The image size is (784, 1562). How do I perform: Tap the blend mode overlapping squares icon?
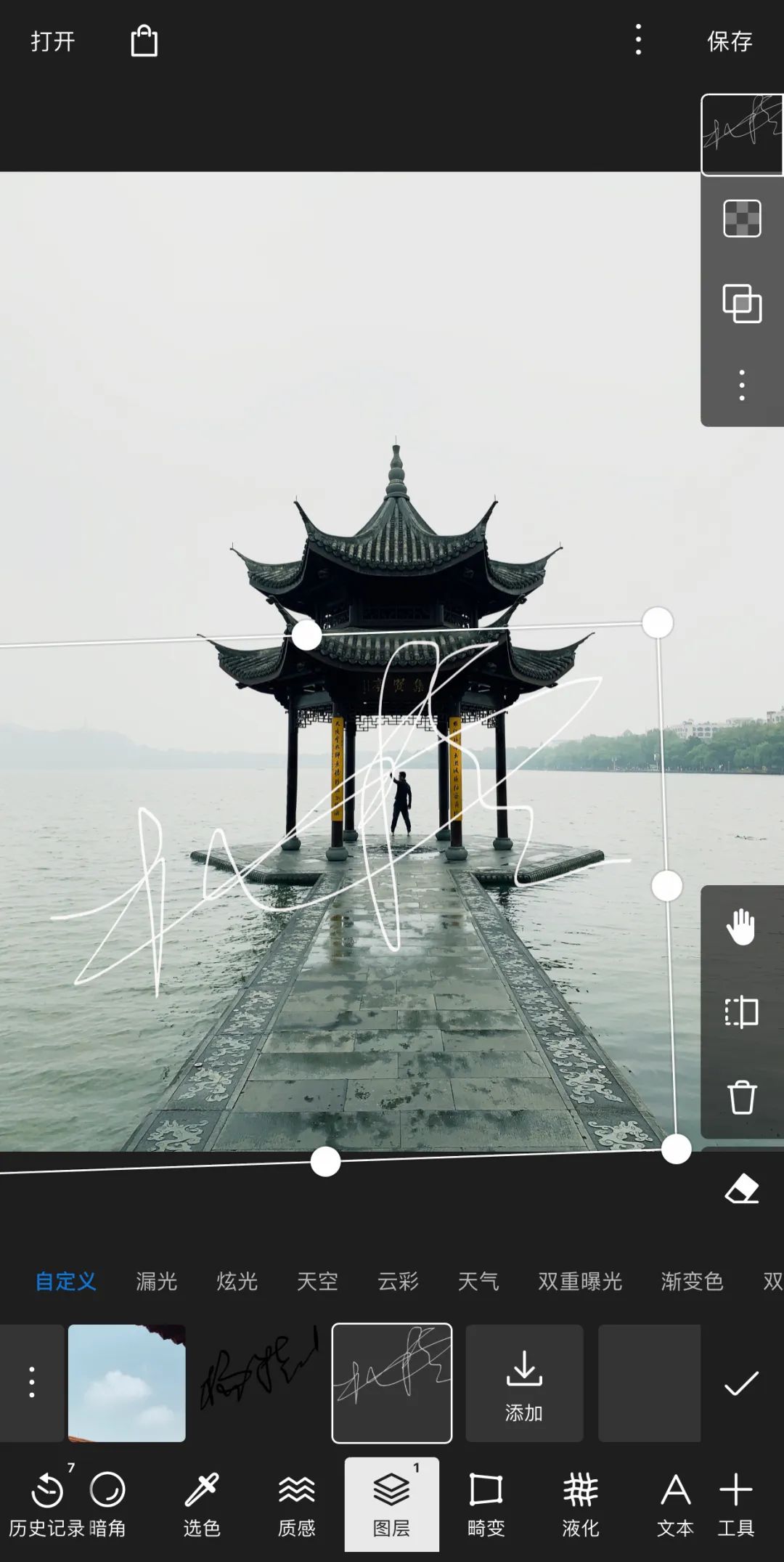(741, 303)
